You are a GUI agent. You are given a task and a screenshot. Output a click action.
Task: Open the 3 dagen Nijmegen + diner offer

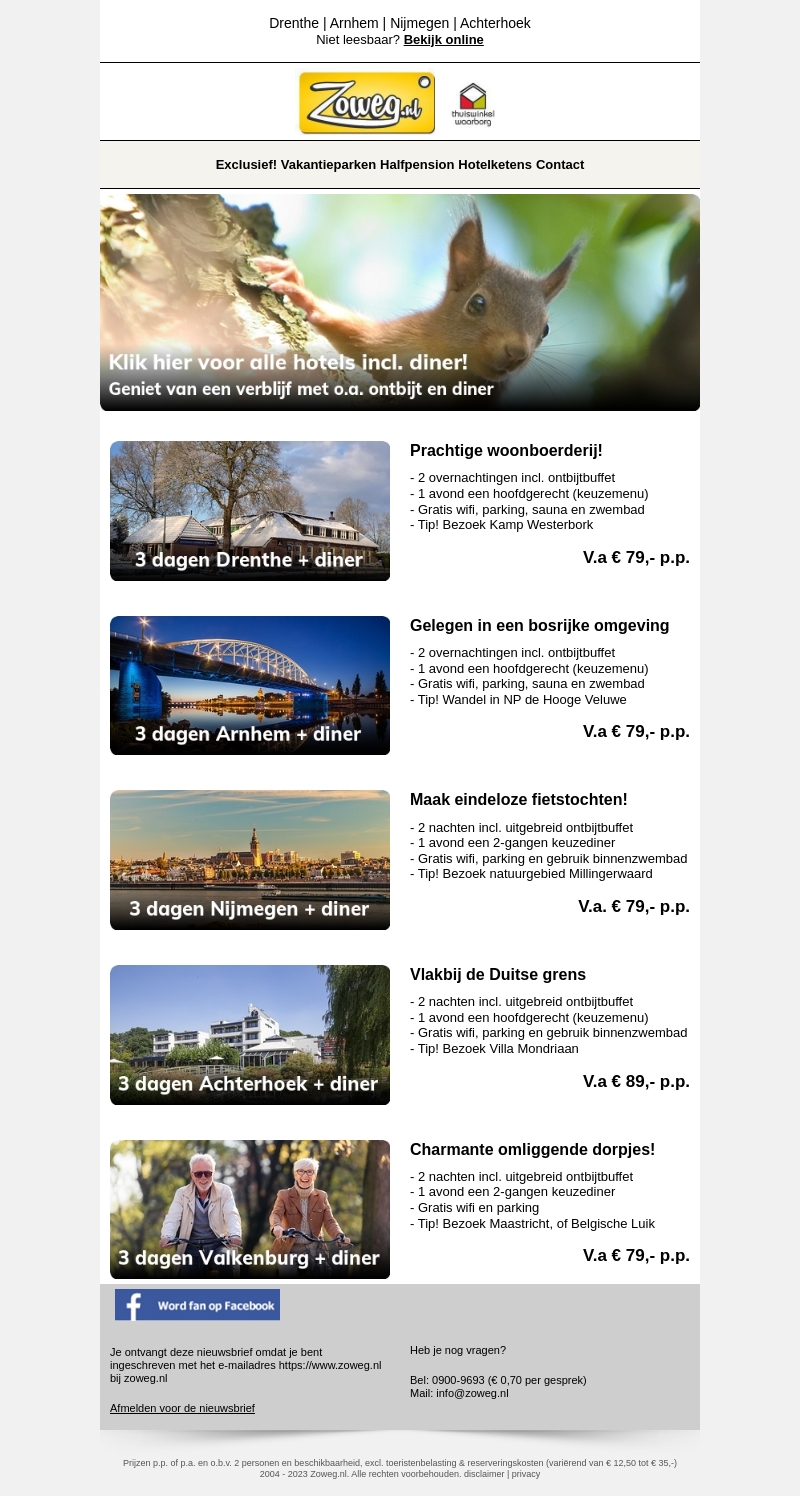pos(250,860)
